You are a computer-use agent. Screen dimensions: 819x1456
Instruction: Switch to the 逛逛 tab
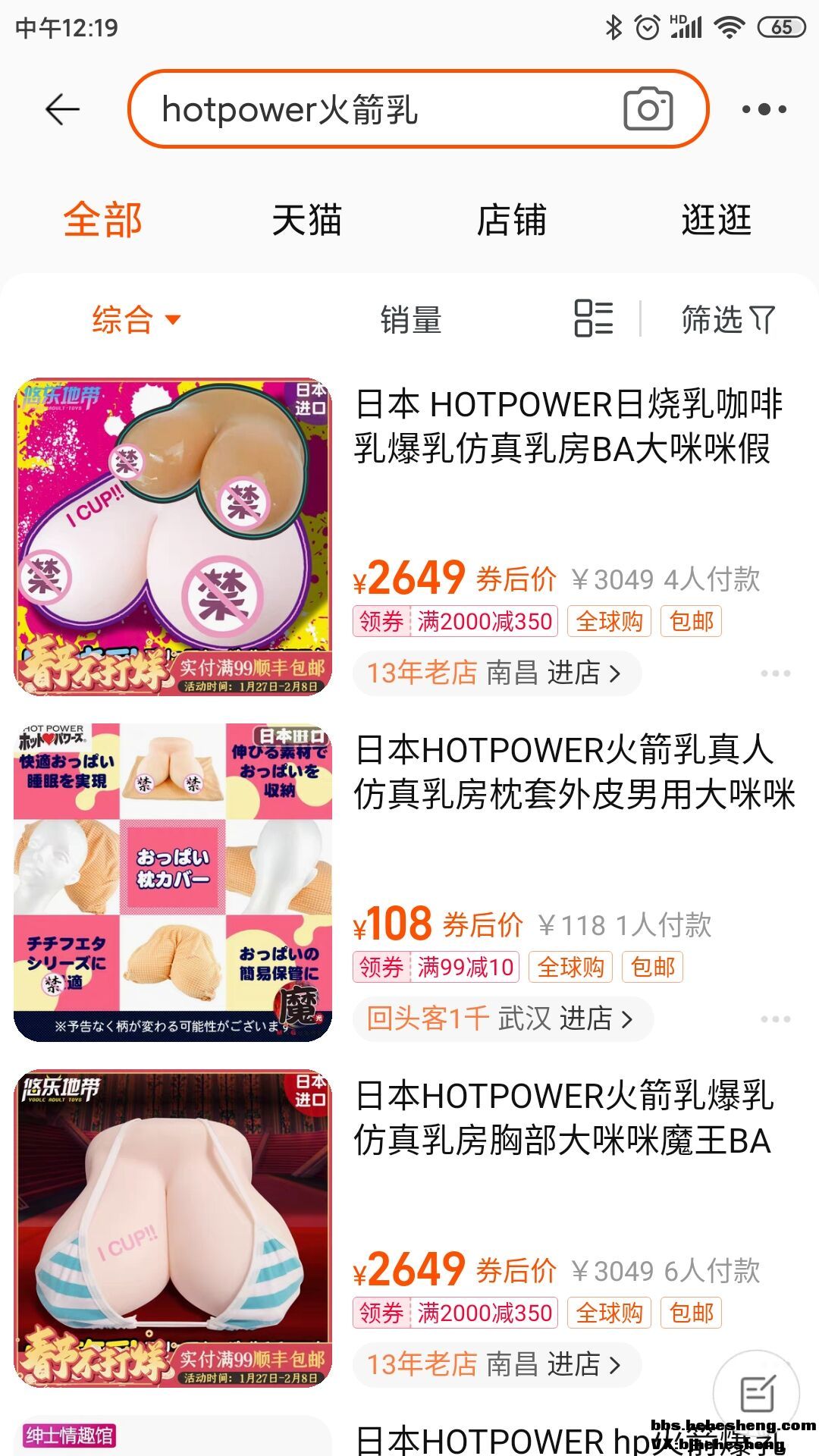[716, 221]
